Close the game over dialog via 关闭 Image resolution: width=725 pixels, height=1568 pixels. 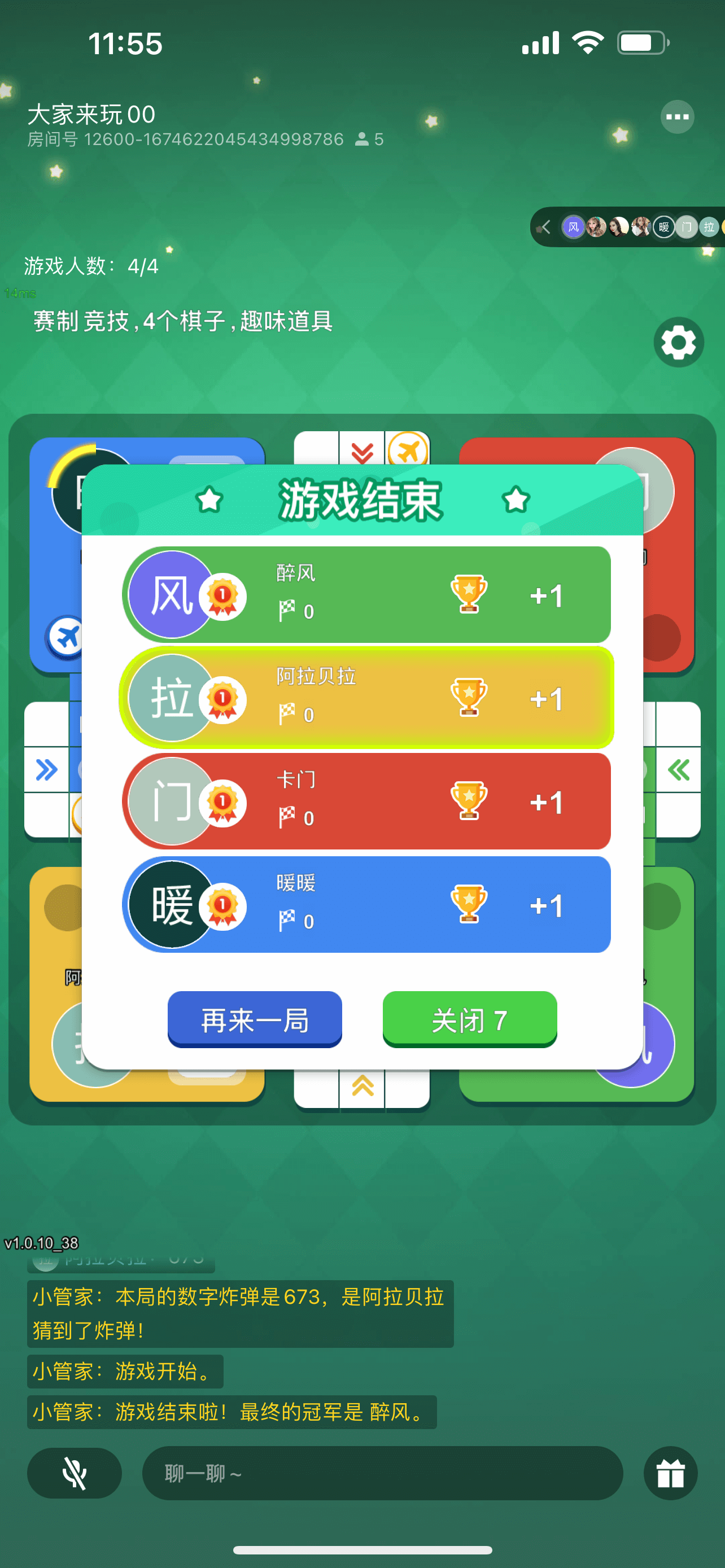point(469,1019)
